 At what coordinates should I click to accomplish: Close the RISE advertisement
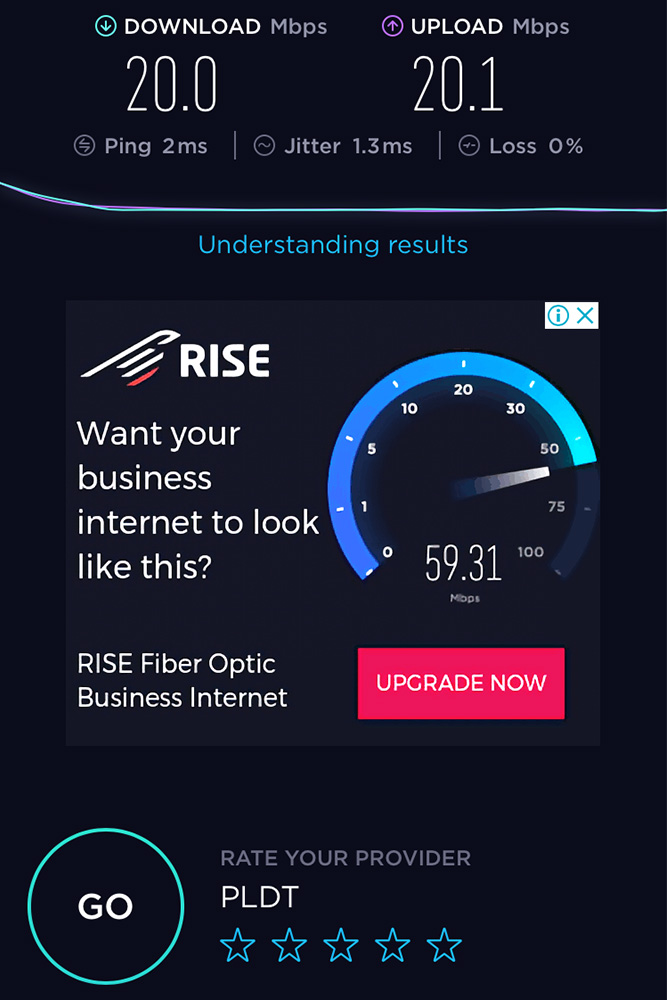point(586,316)
